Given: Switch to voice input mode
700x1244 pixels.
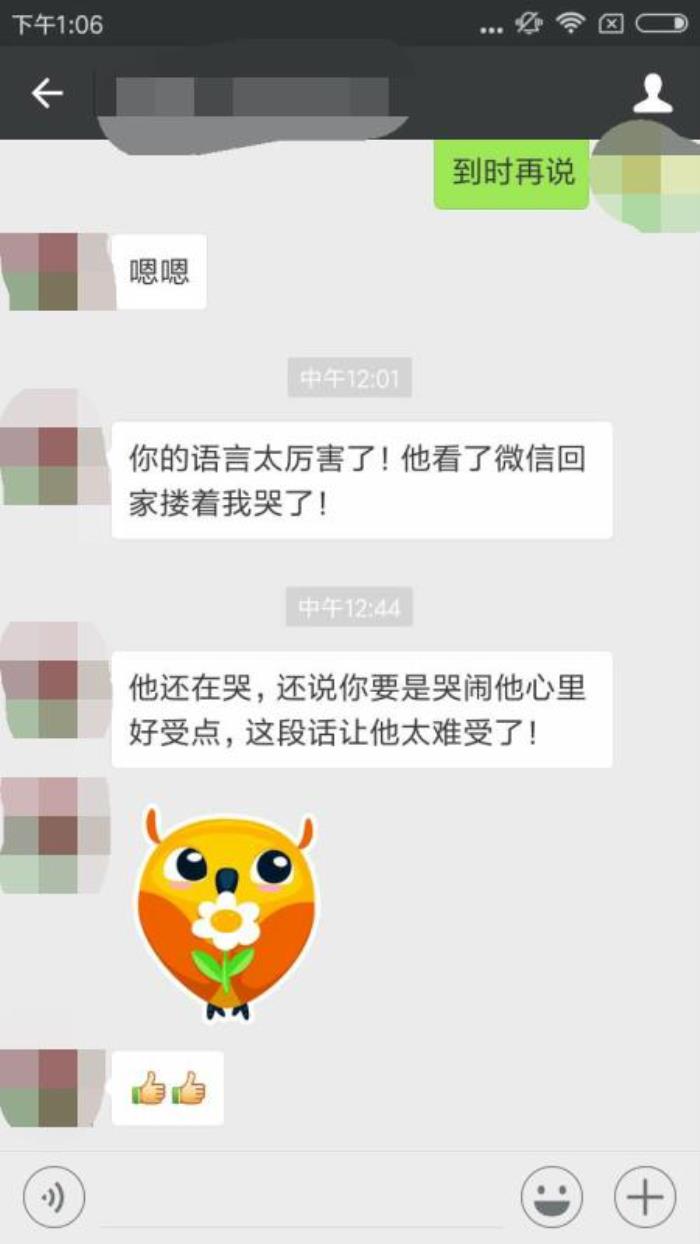Looking at the screenshot, I should tap(54, 1197).
